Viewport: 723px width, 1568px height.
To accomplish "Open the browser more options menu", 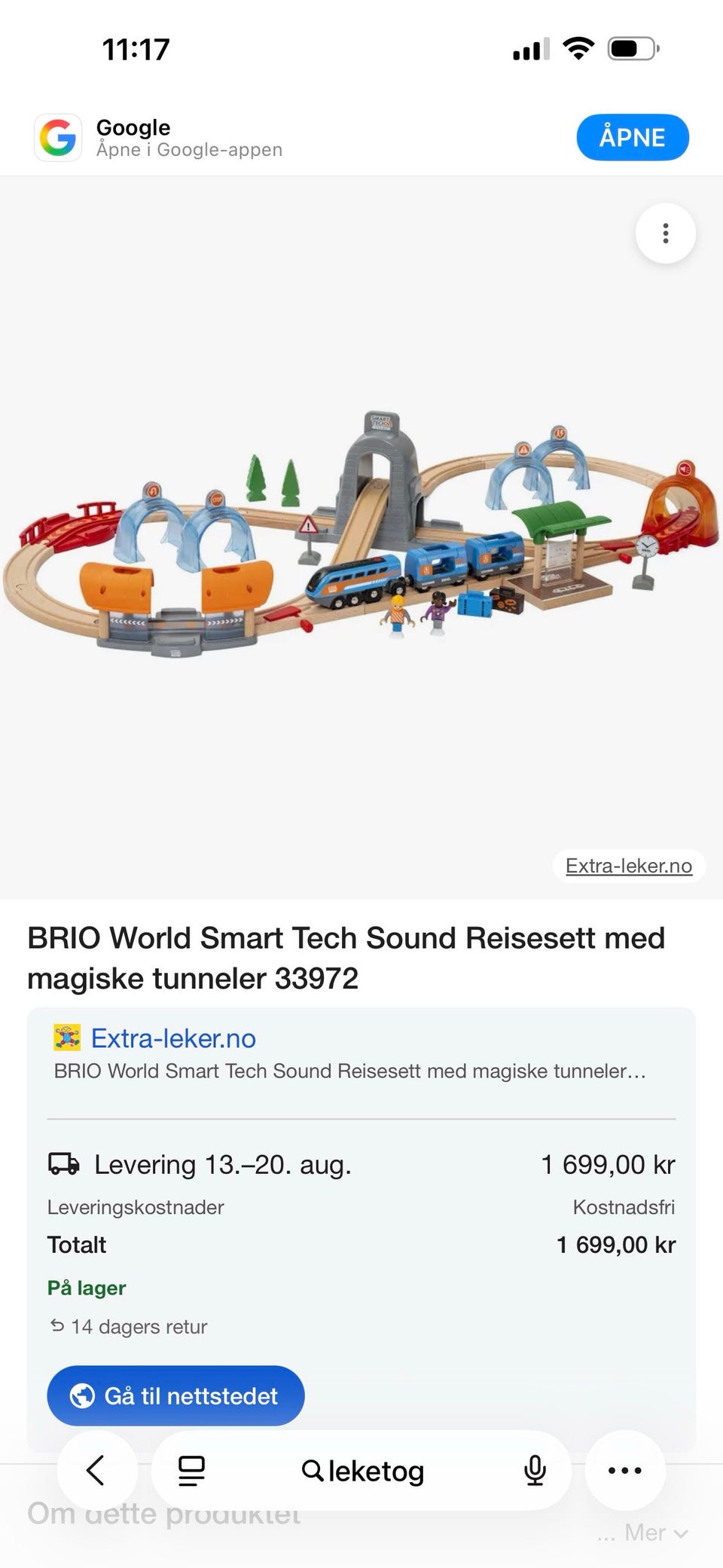I will (x=625, y=1469).
